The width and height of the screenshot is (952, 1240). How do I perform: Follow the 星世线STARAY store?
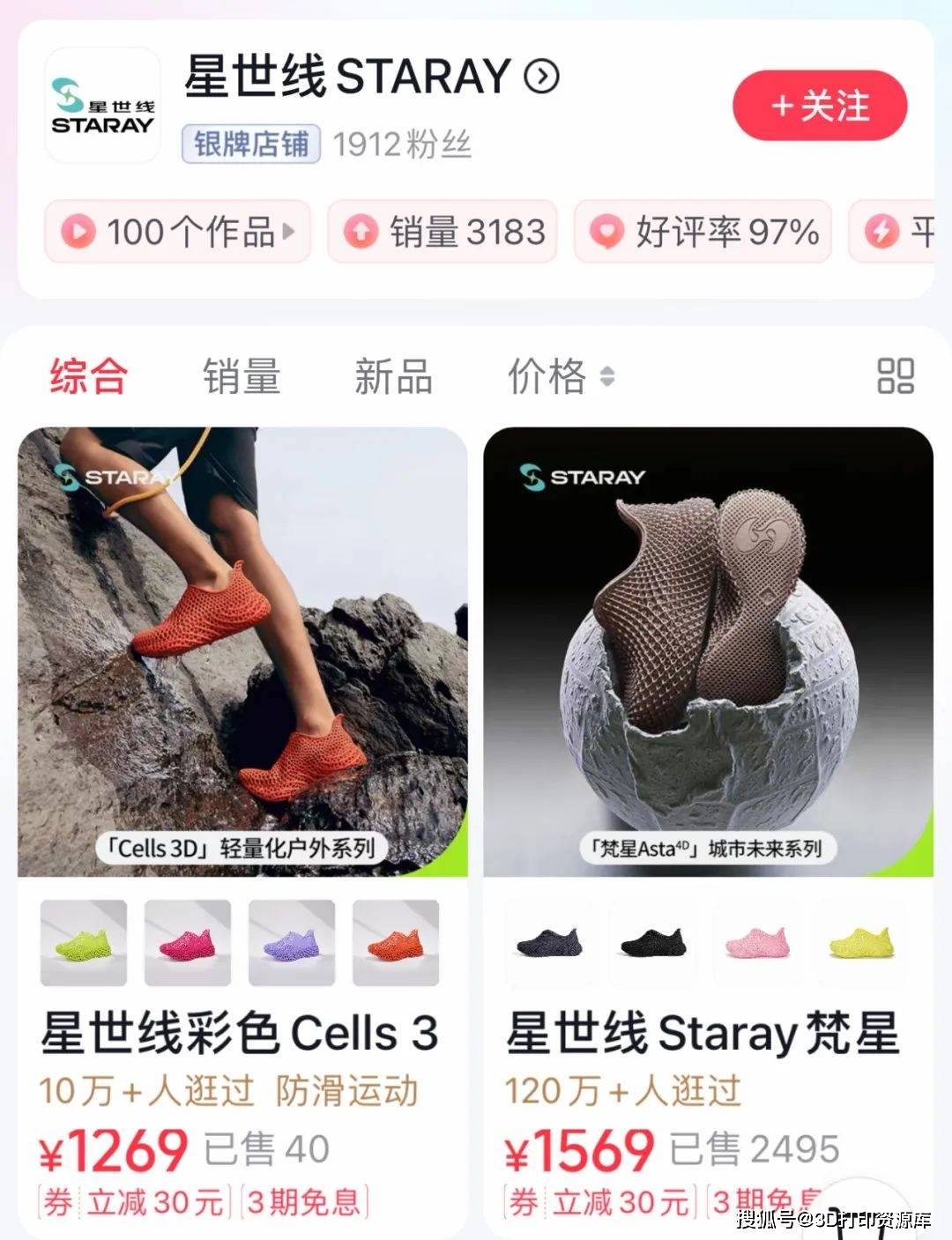(x=820, y=107)
